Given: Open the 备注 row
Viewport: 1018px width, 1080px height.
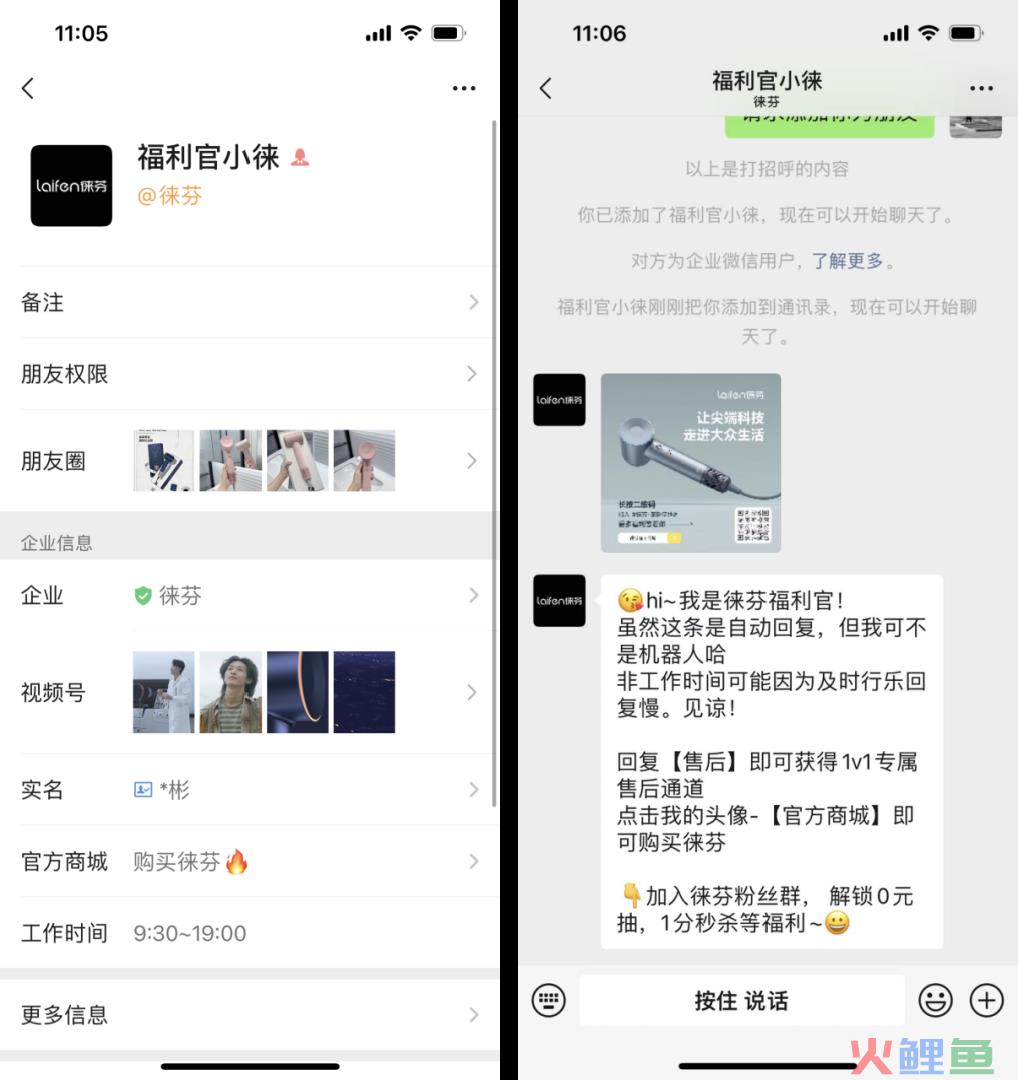Looking at the screenshot, I should 248,302.
